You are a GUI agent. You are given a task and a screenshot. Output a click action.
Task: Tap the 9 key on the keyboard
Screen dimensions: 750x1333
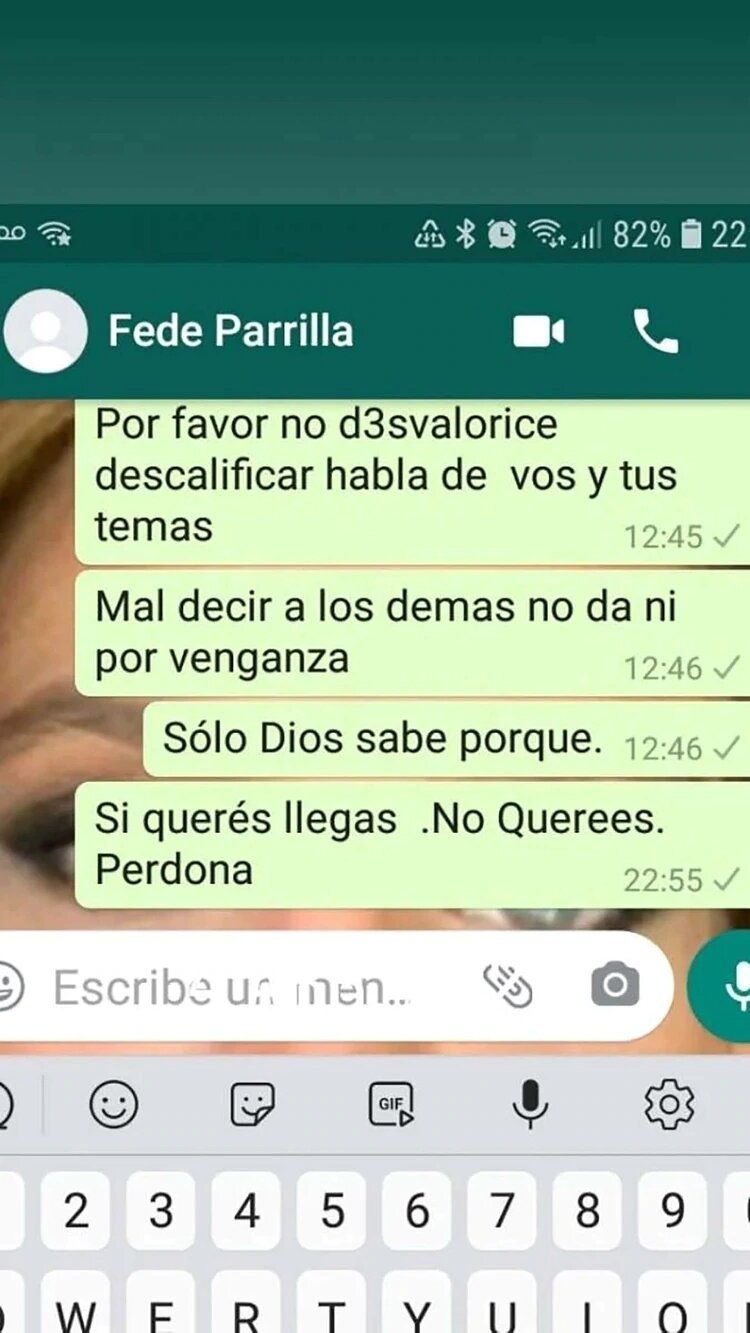673,1211
